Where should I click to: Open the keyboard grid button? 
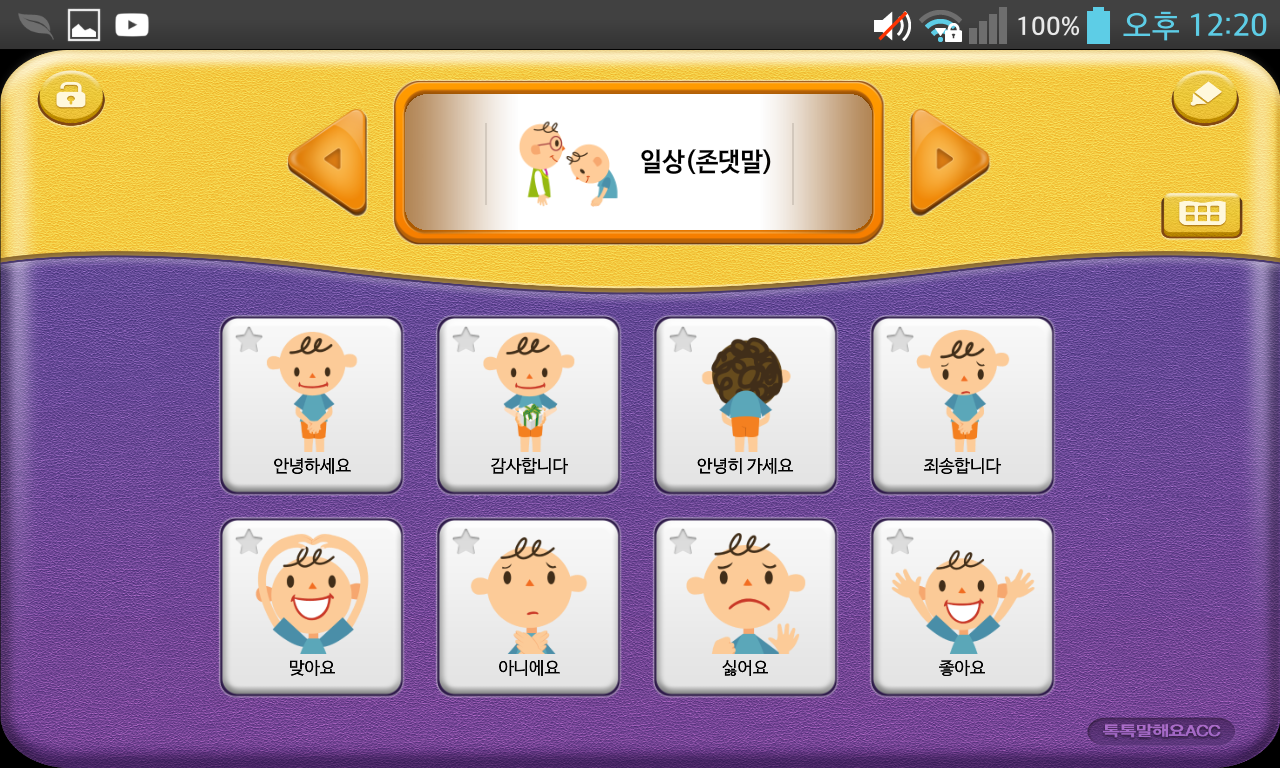point(1201,214)
